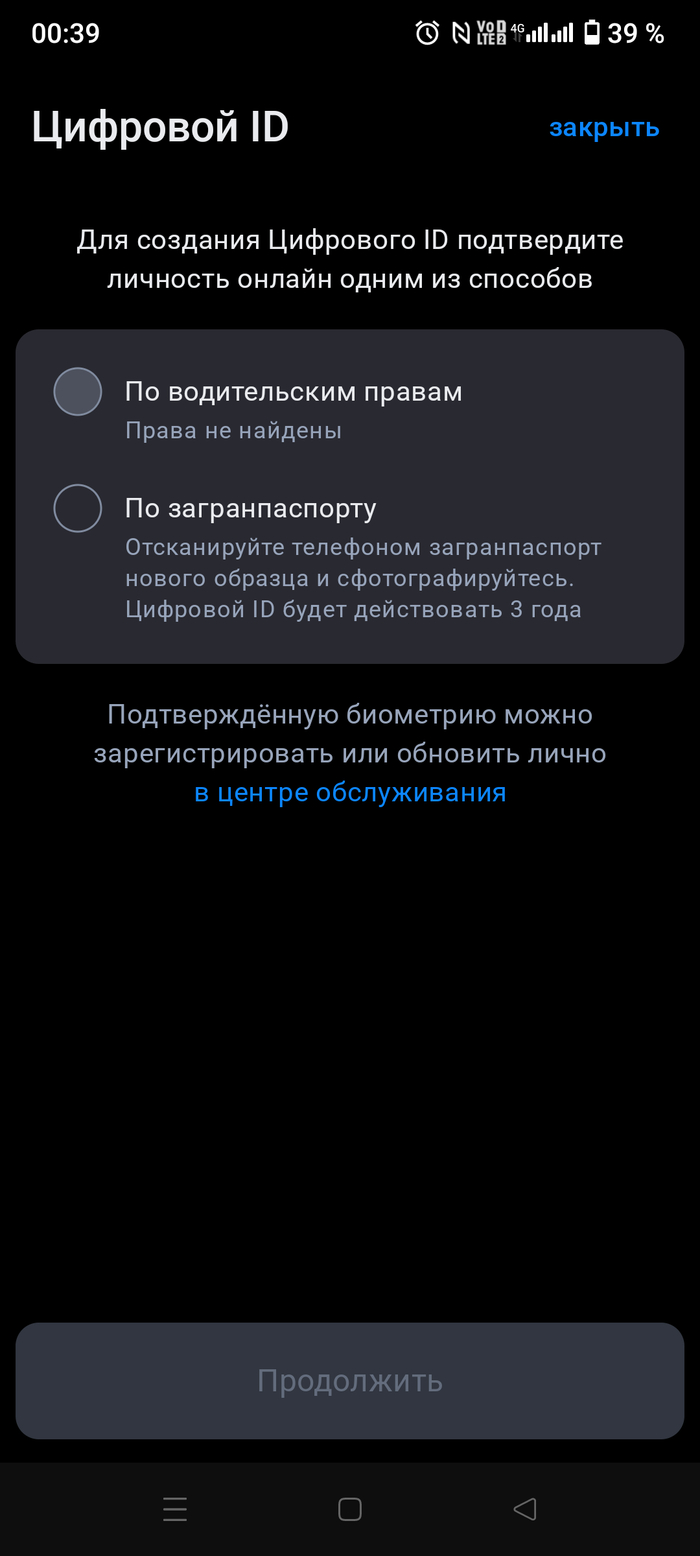
Task: Open the в центре обслуживания link
Action: [350, 792]
